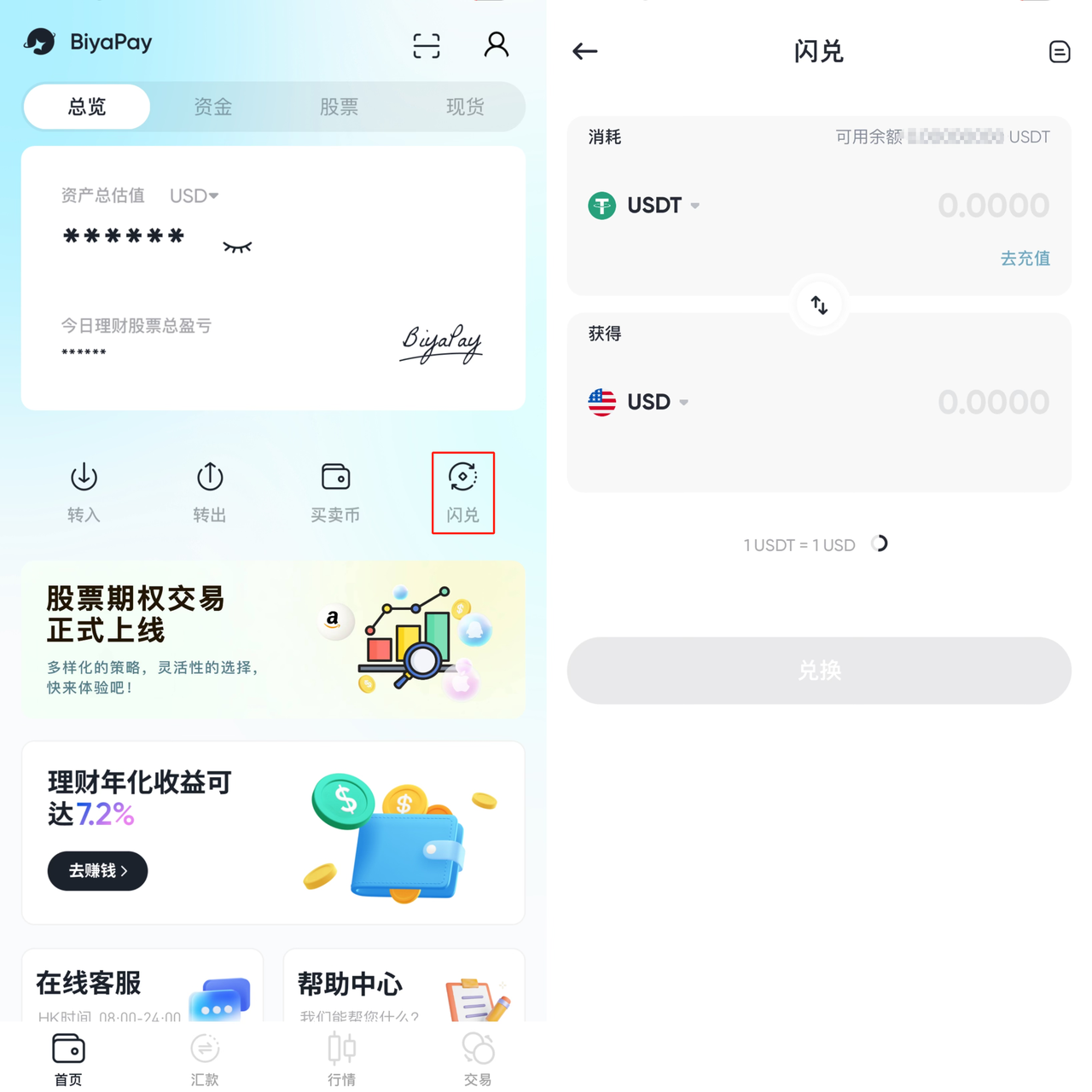Open the 股票期权交易 banner

click(x=273, y=639)
